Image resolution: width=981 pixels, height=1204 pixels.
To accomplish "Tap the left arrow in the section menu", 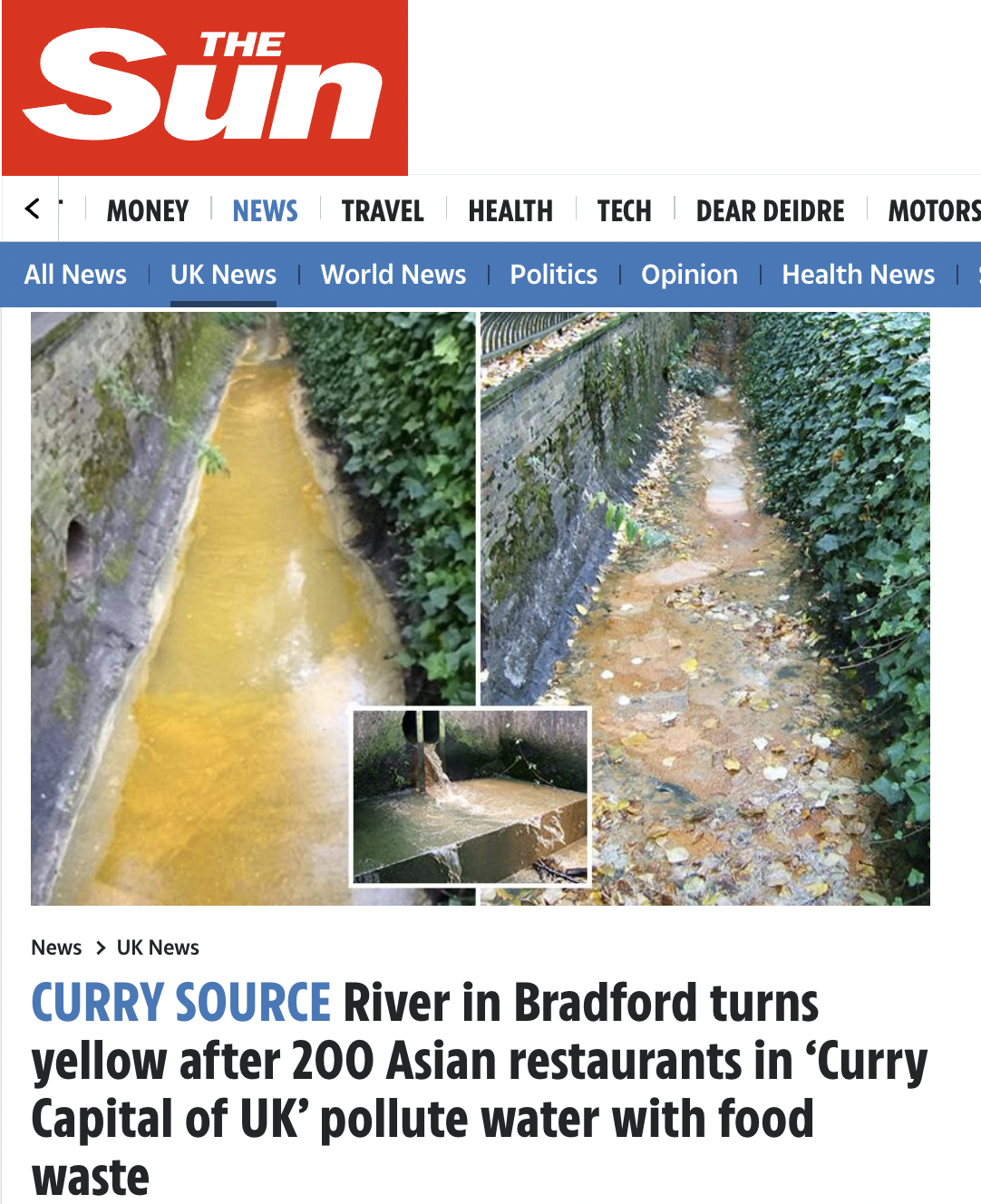I will 33,209.
